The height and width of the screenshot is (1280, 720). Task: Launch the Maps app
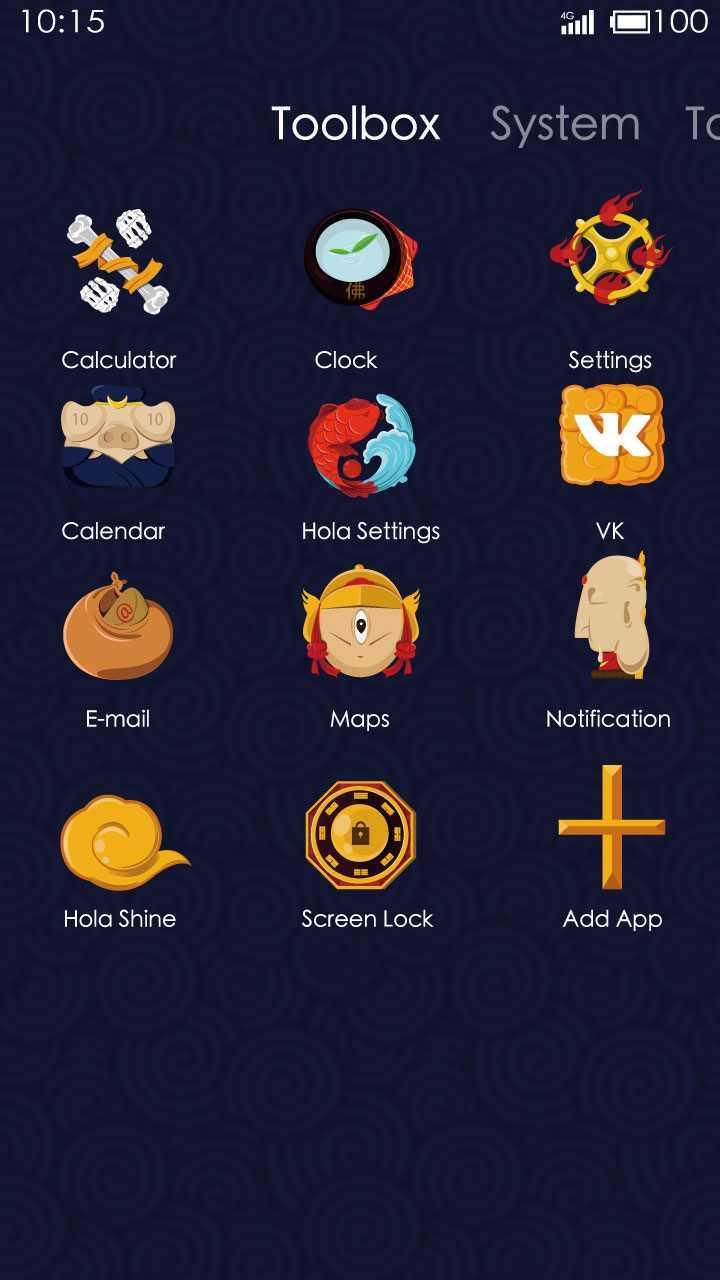pyautogui.click(x=360, y=622)
